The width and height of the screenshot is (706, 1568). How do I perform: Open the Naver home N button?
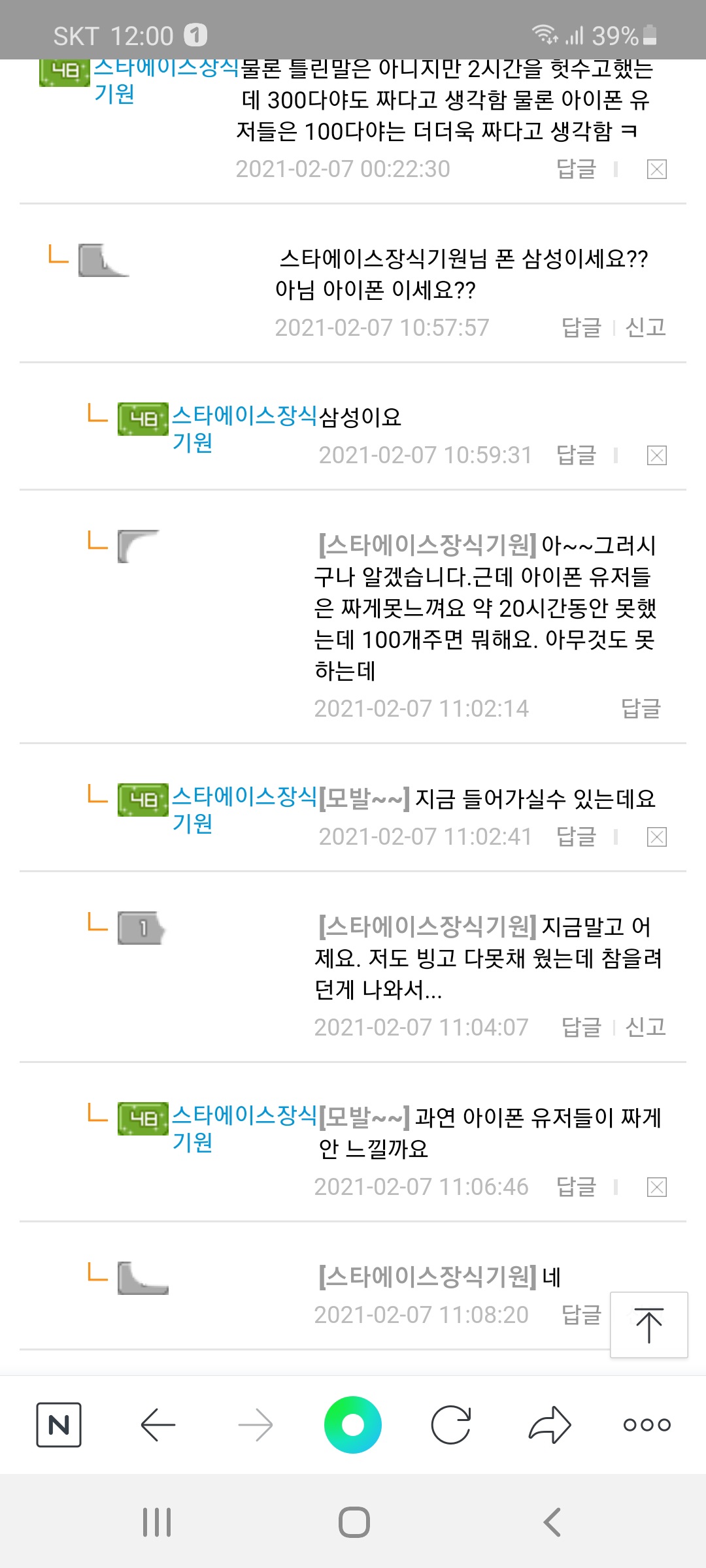click(59, 1424)
